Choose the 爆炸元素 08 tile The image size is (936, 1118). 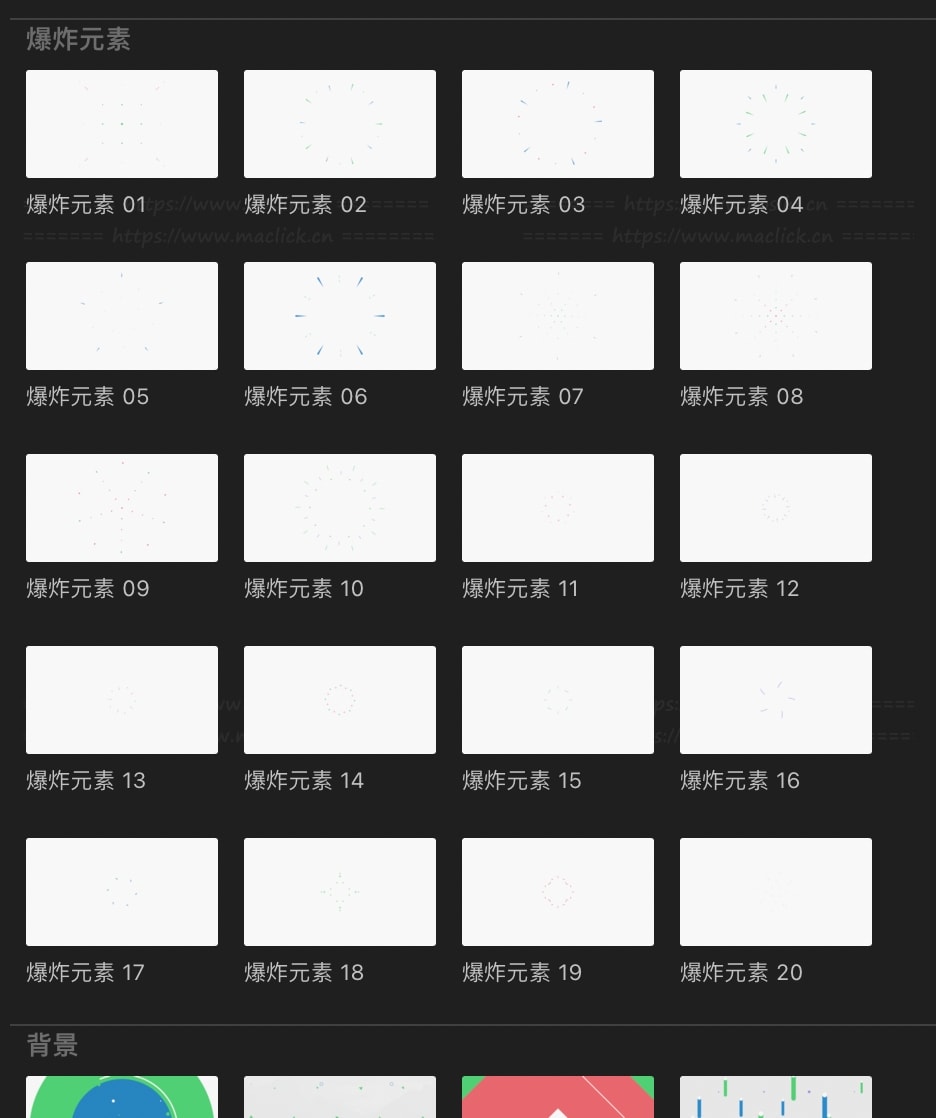point(776,316)
